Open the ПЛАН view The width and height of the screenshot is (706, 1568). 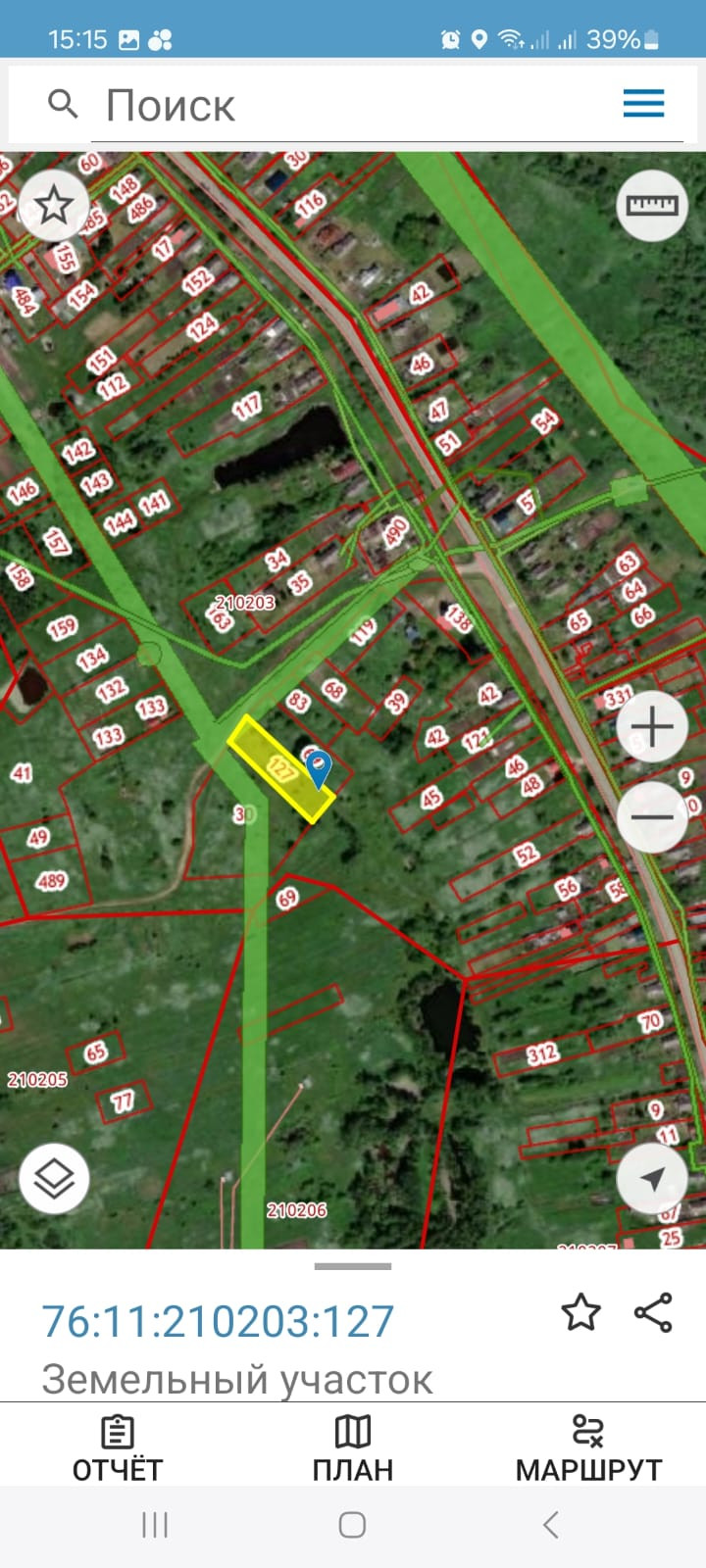[353, 1448]
